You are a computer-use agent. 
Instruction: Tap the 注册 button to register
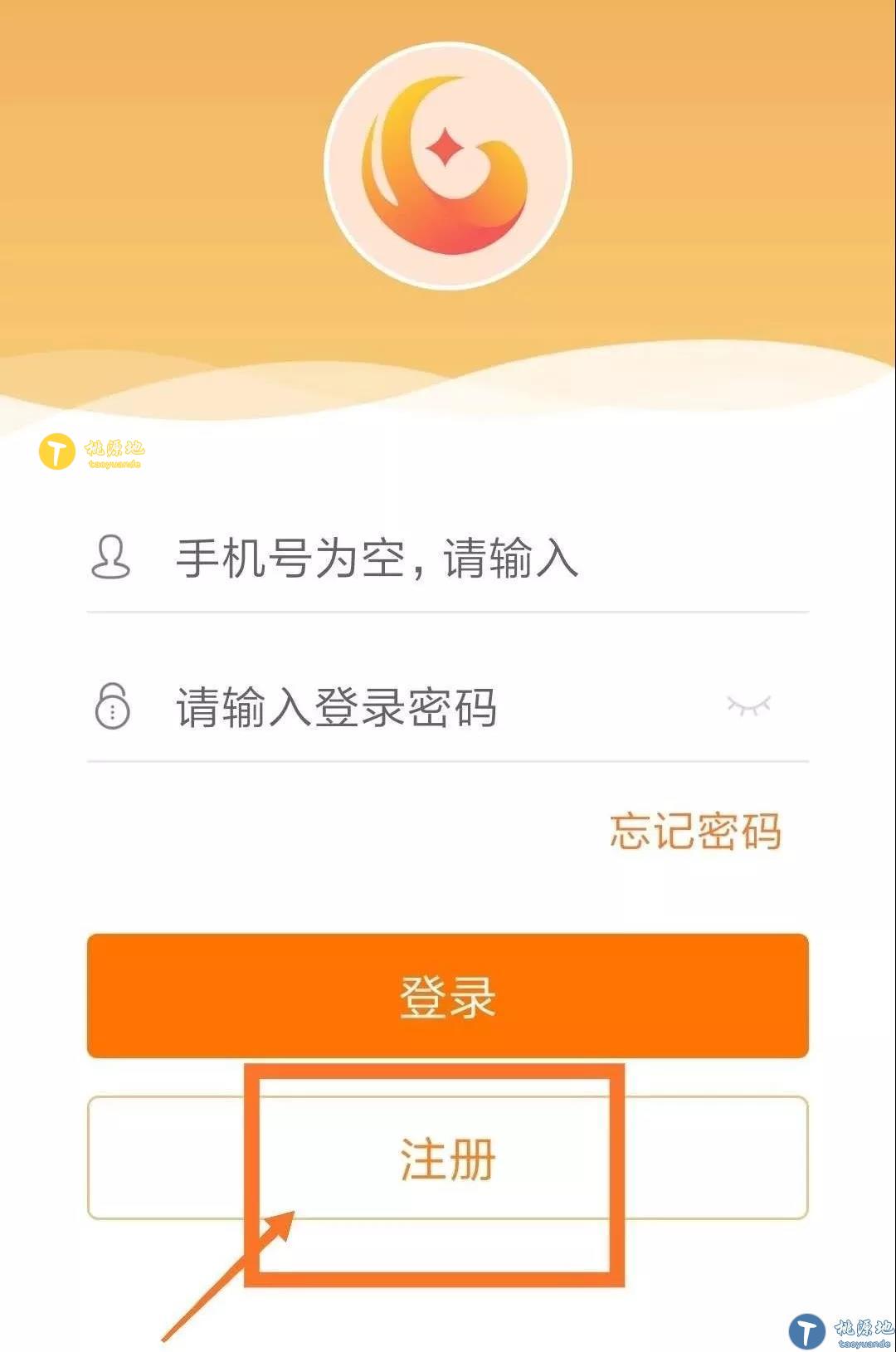[x=448, y=1159]
